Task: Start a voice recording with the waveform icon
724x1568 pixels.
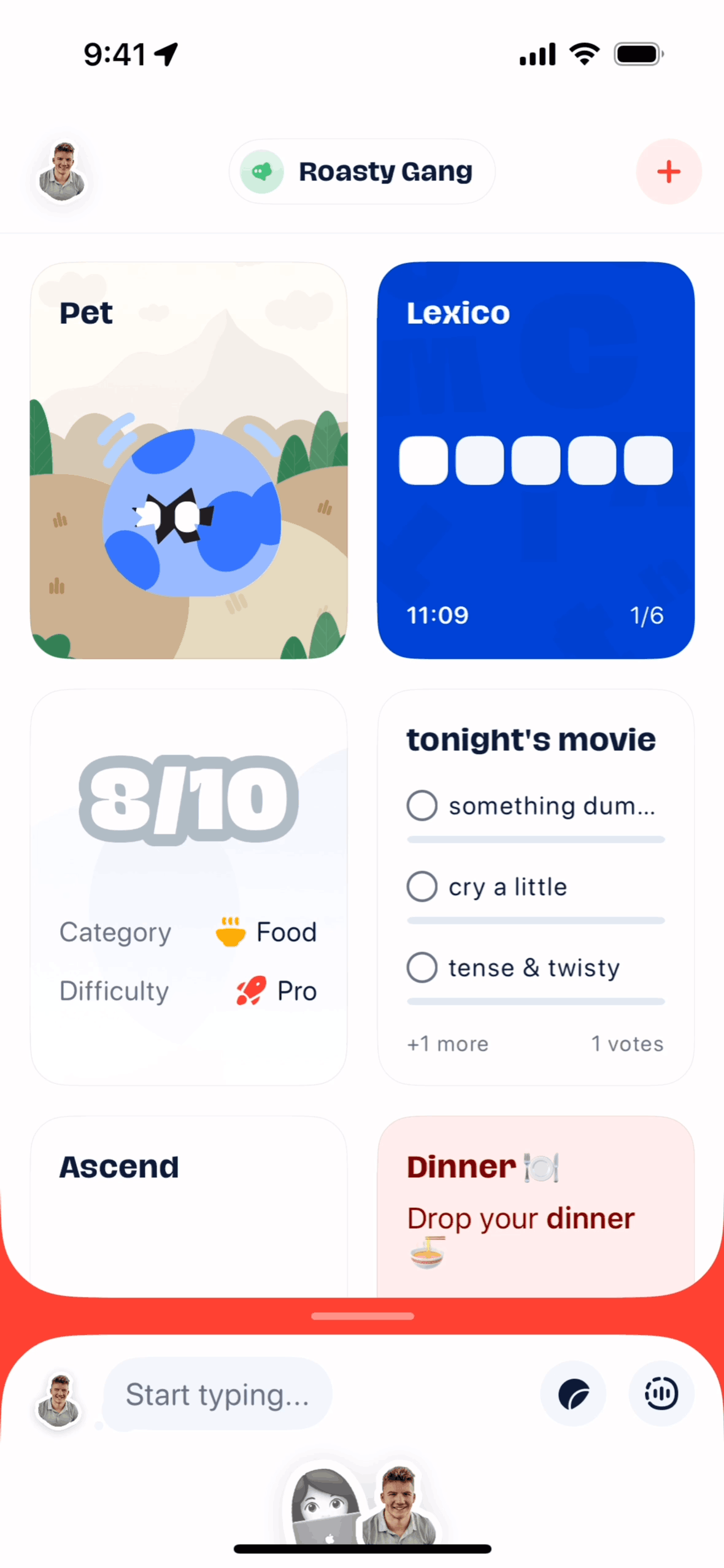Action: 661,1394
